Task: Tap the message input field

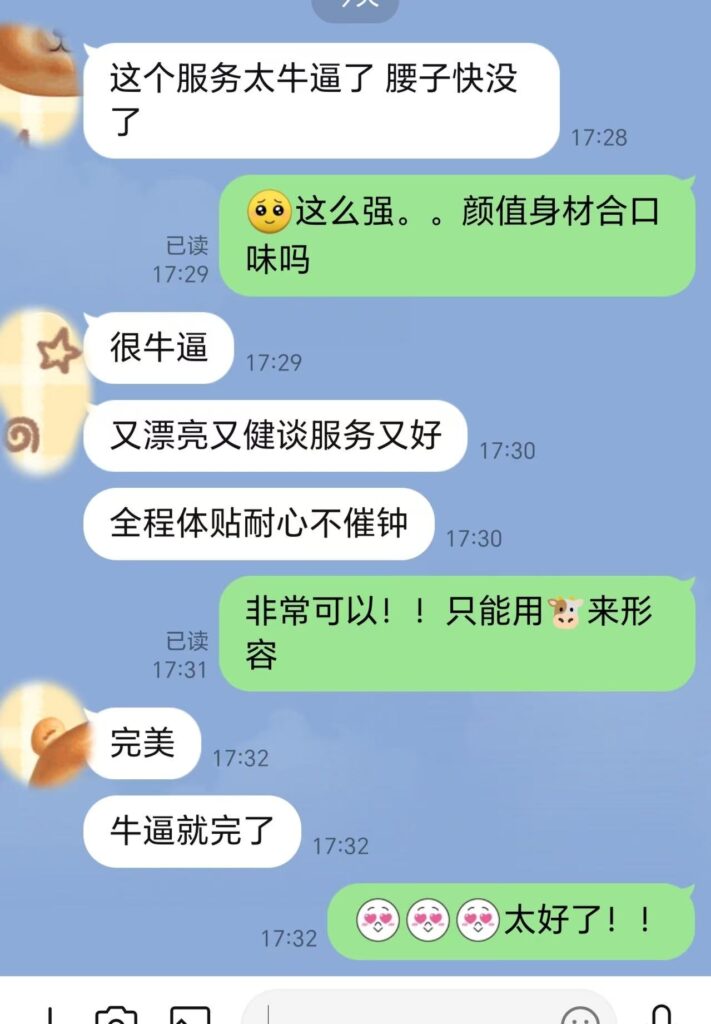Action: coord(400,1012)
